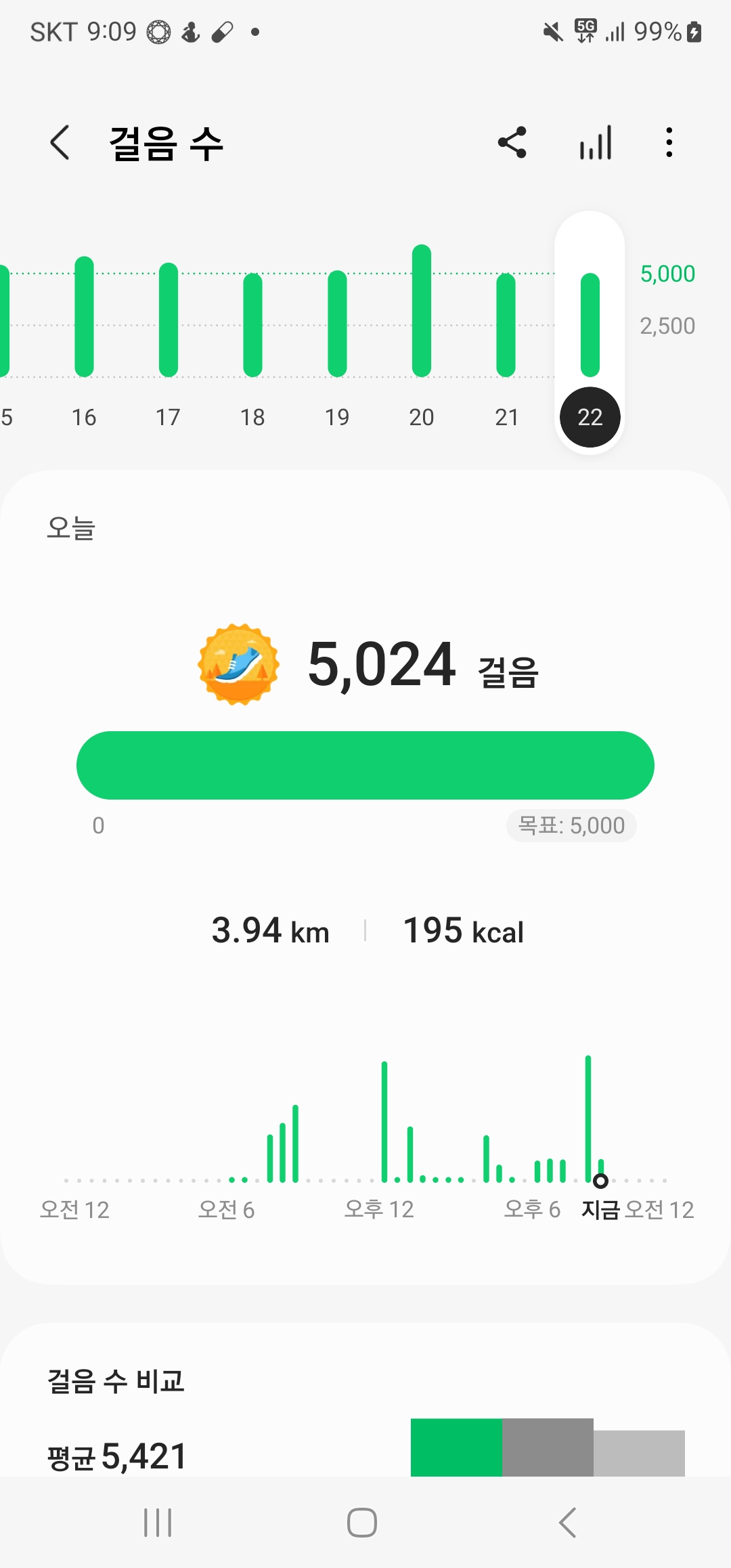The width and height of the screenshot is (731, 1568).
Task: Open recent apps from the navigation bar
Action: pyautogui.click(x=158, y=1523)
